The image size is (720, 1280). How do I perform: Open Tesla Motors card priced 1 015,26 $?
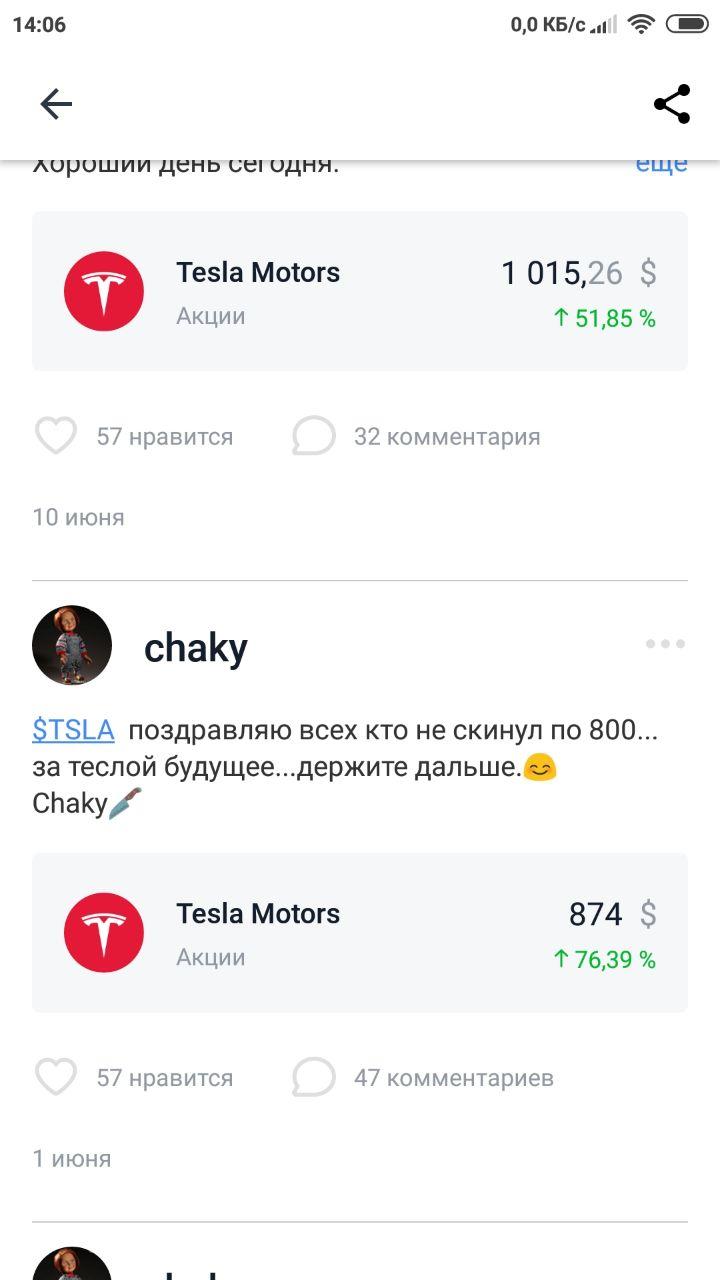tap(360, 291)
